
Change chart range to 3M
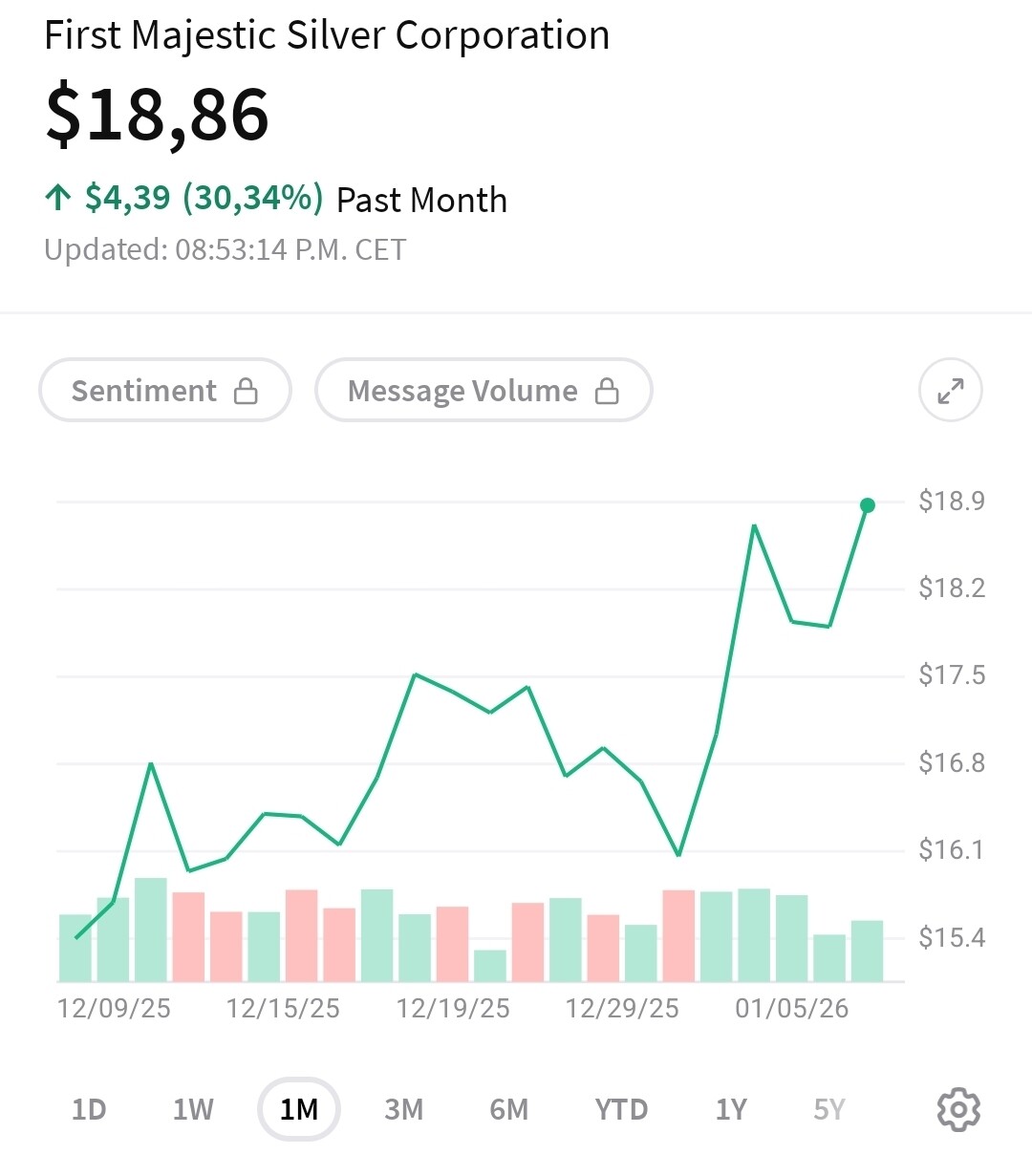[403, 1109]
